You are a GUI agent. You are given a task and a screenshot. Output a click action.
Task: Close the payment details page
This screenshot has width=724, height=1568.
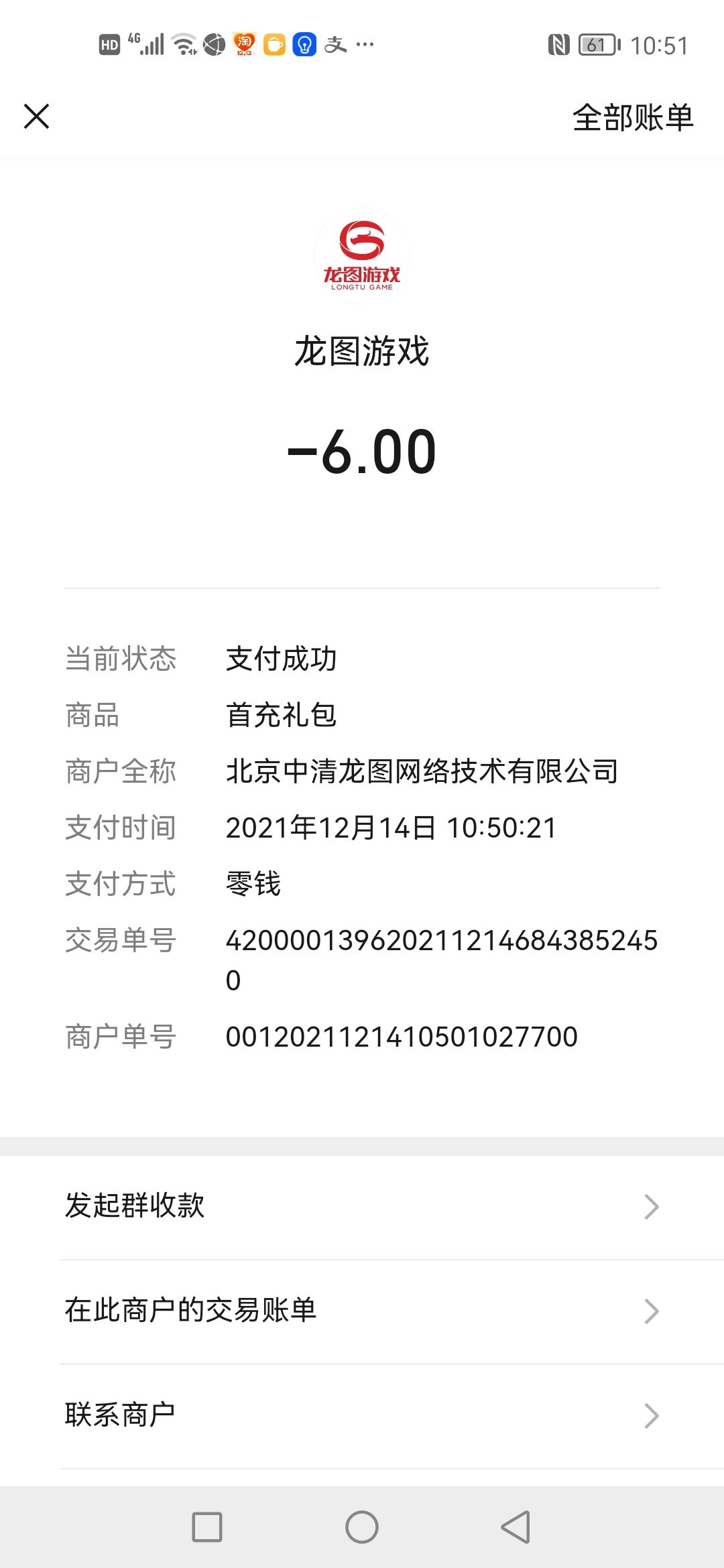[36, 116]
